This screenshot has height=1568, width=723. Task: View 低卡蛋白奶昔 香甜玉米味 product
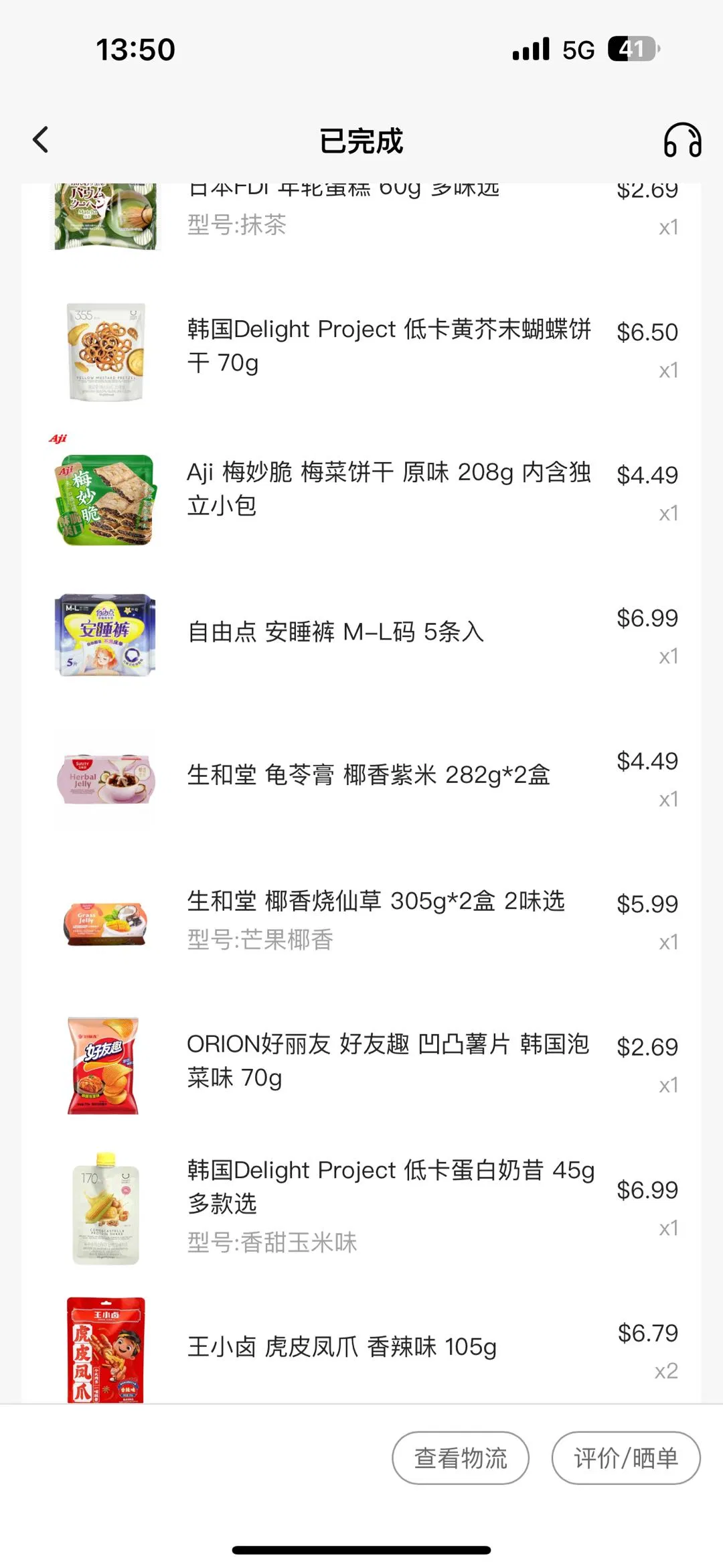click(390, 1204)
